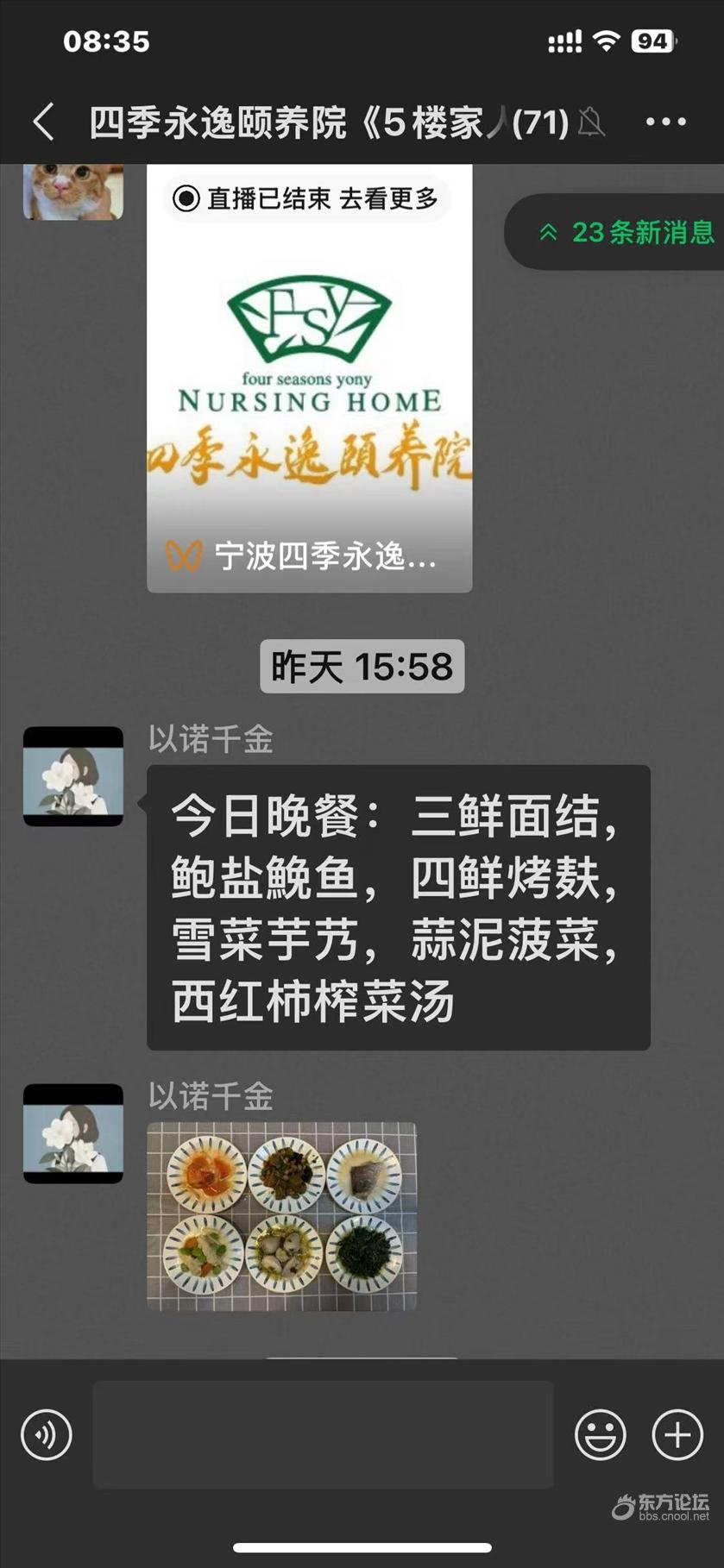Open the cat avatar's profile
Image resolution: width=724 pixels, height=1568 pixels.
pyautogui.click(x=72, y=191)
